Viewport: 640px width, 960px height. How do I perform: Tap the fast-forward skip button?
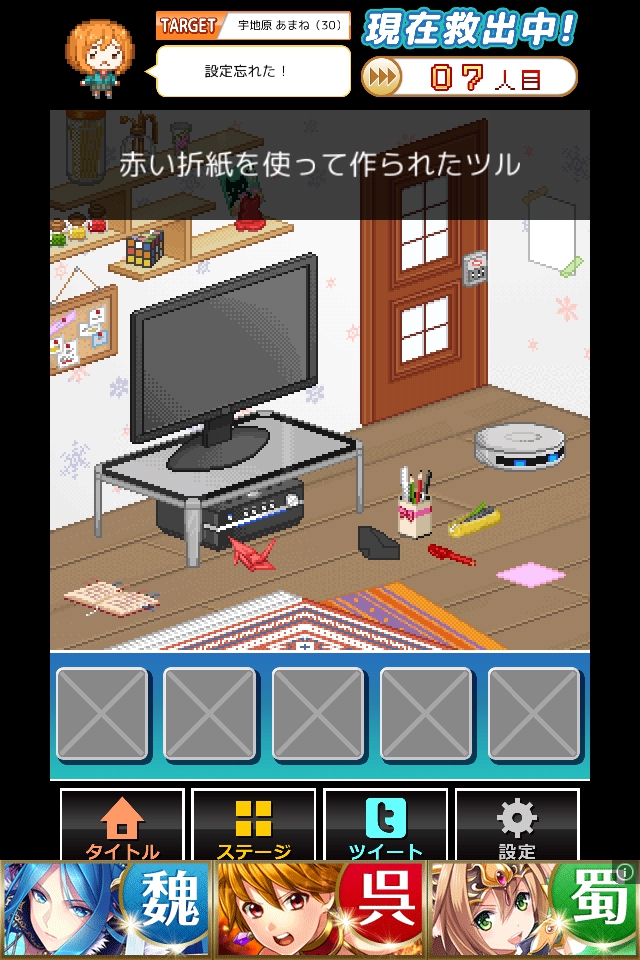383,77
